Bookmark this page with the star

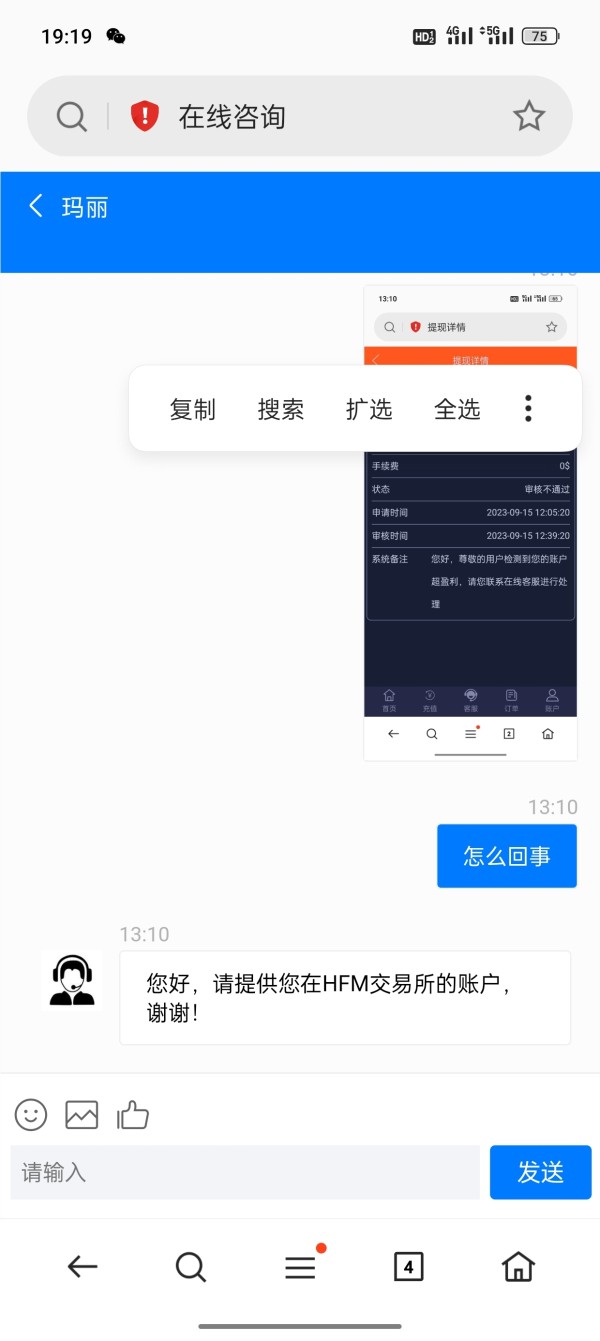(x=529, y=117)
